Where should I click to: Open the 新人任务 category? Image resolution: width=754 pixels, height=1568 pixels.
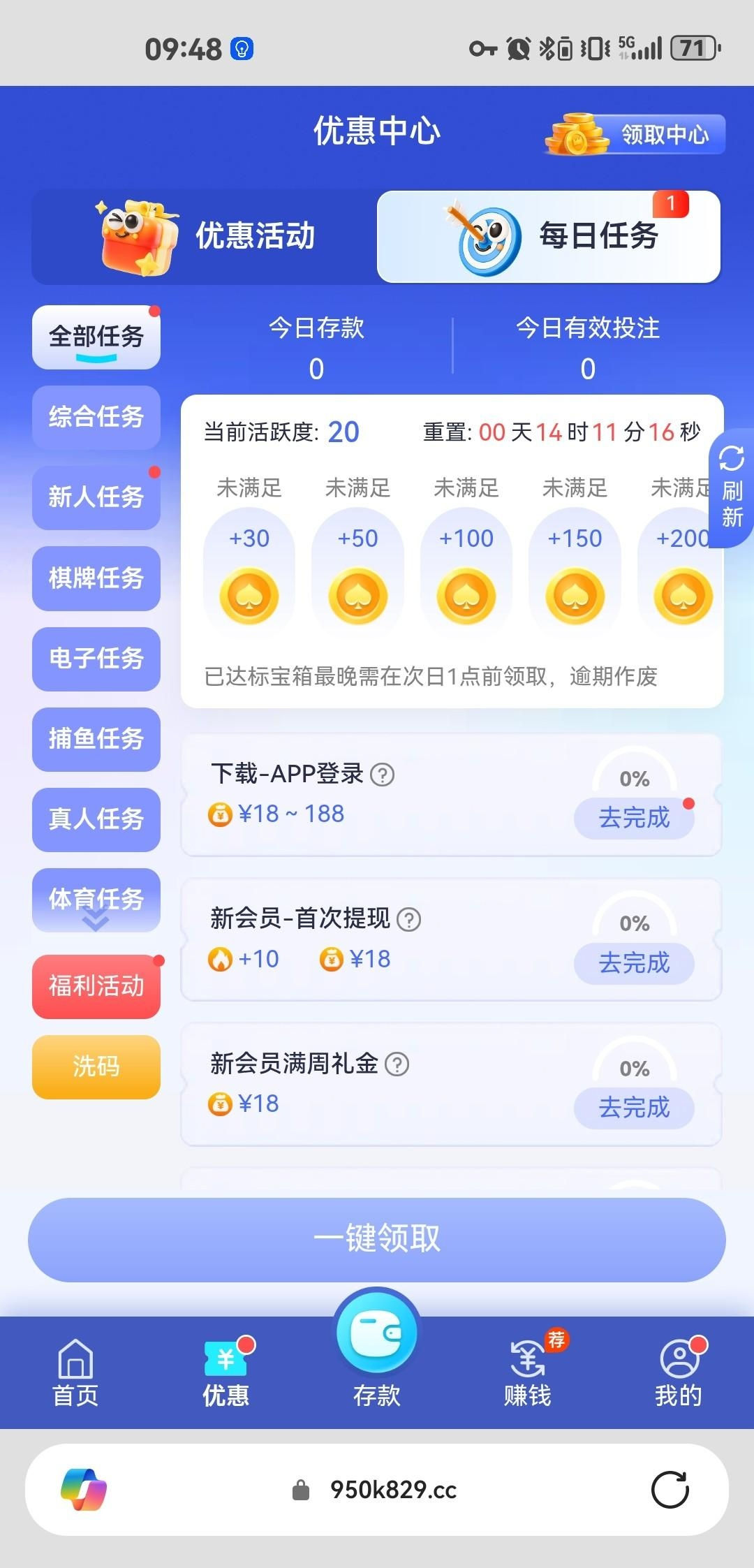click(x=96, y=497)
